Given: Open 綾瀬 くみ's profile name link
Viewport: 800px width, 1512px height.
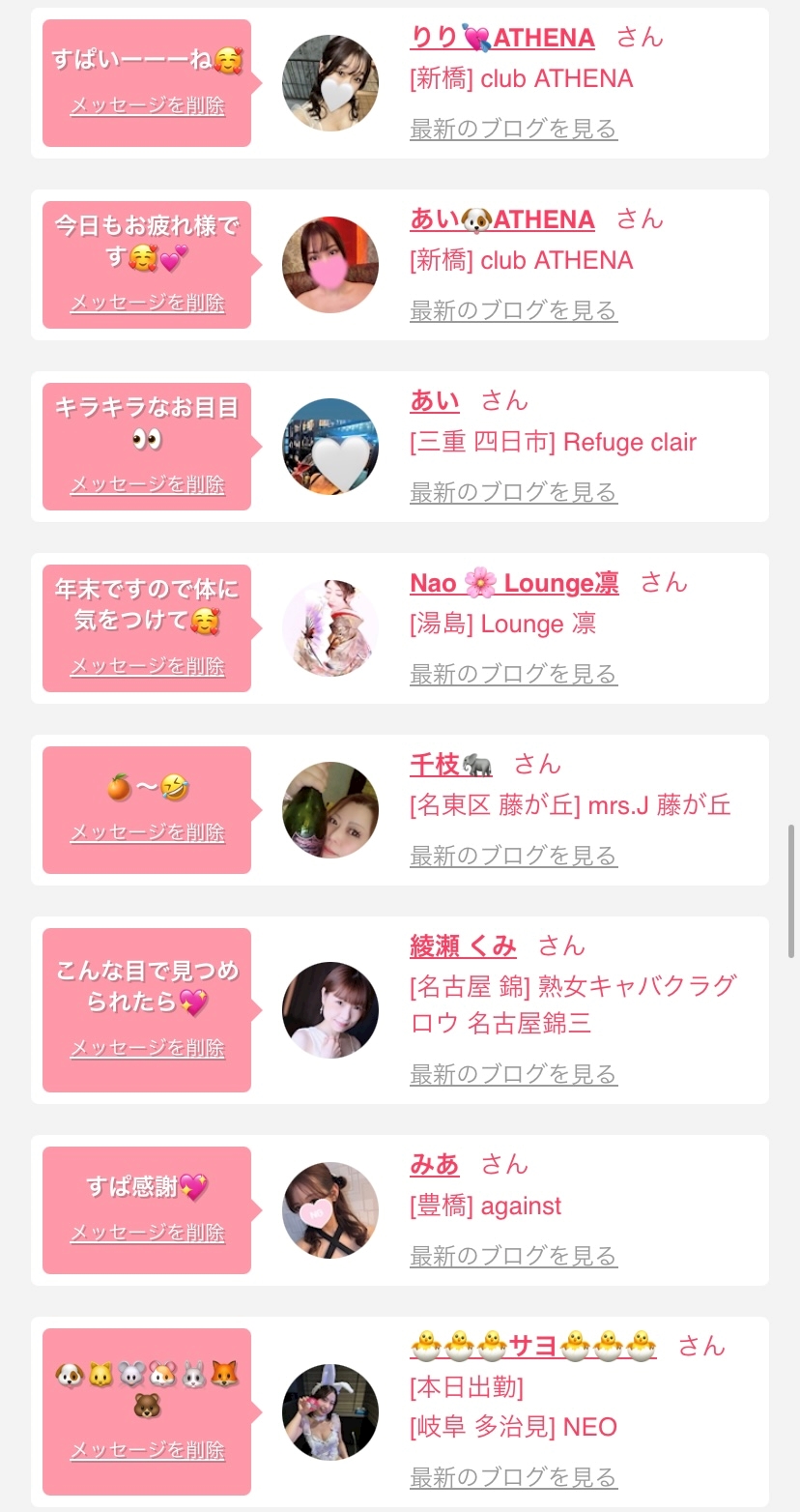Looking at the screenshot, I should 463,947.
